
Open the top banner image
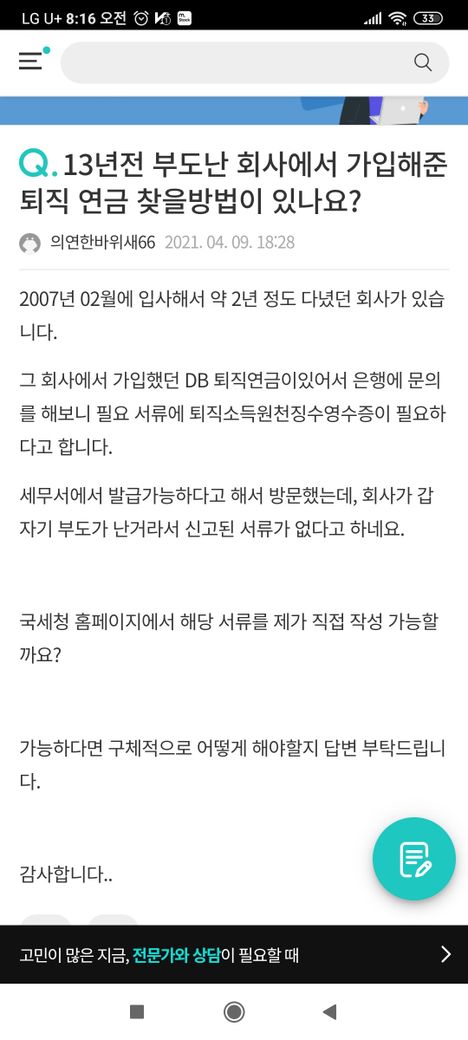coord(234,110)
